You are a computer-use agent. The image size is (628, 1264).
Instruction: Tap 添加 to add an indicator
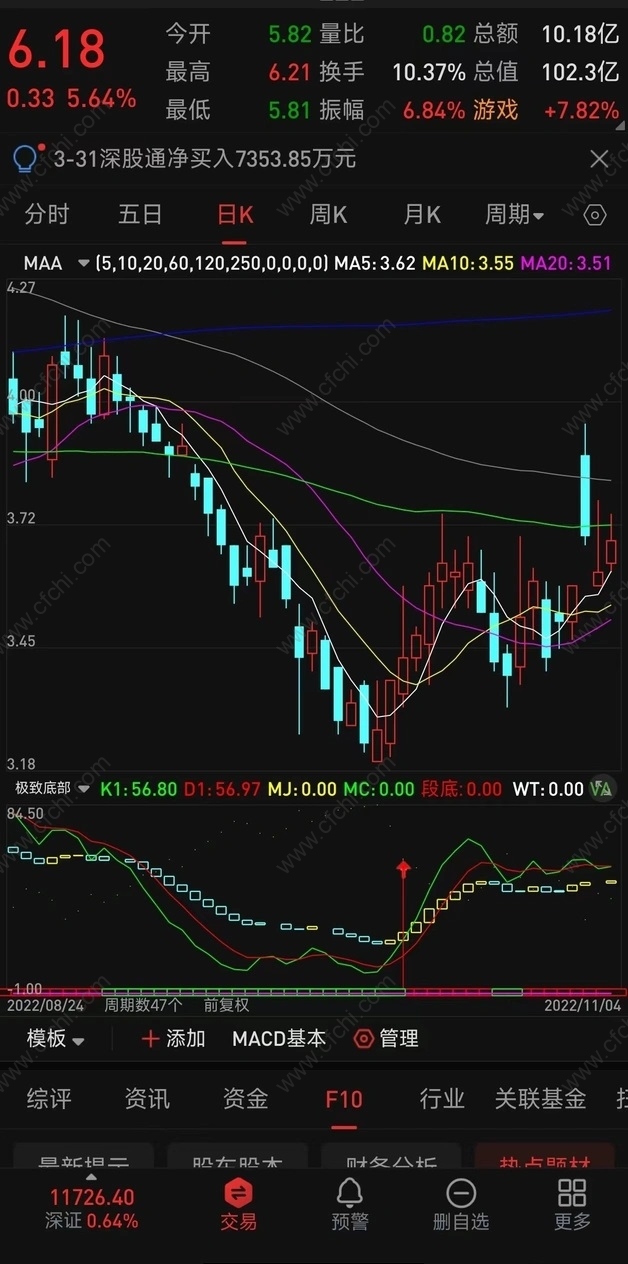pyautogui.click(x=173, y=1039)
